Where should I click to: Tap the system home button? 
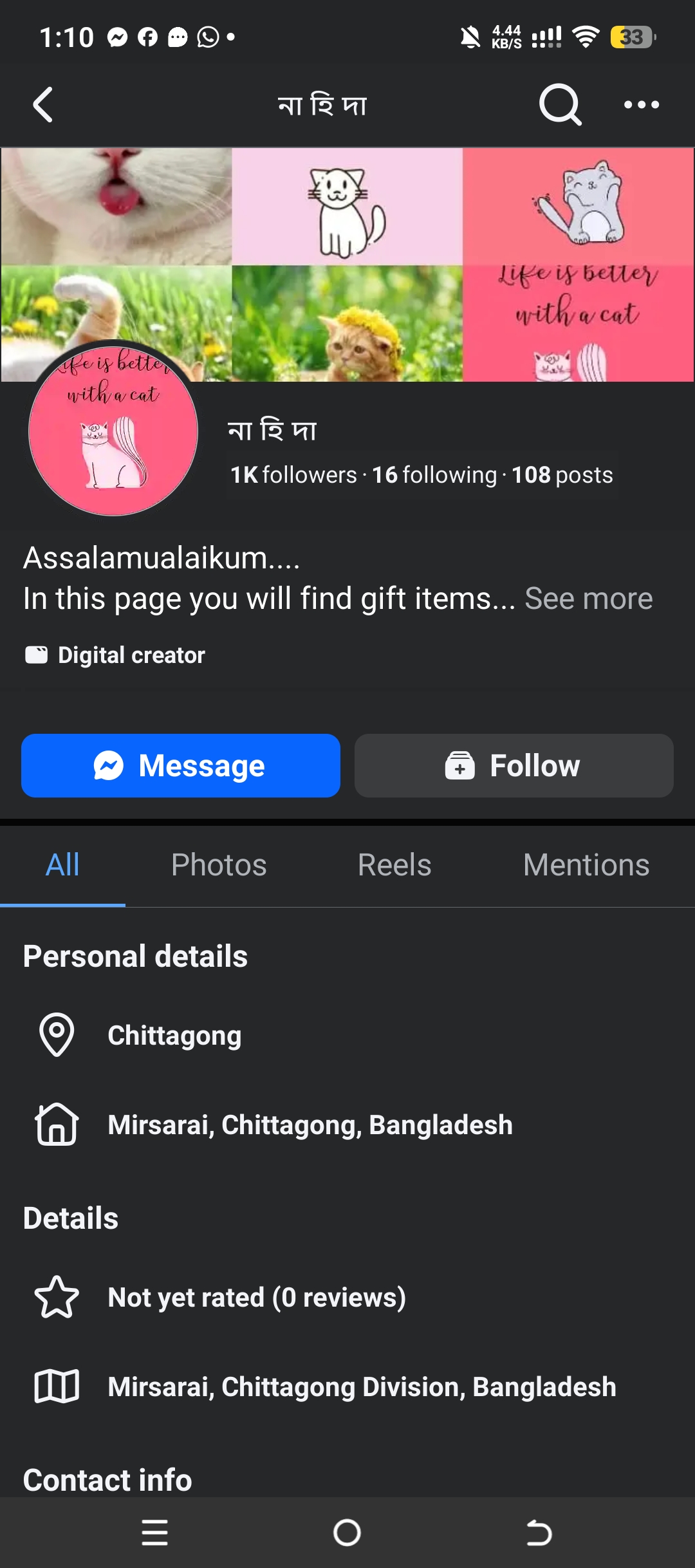coord(347,1533)
